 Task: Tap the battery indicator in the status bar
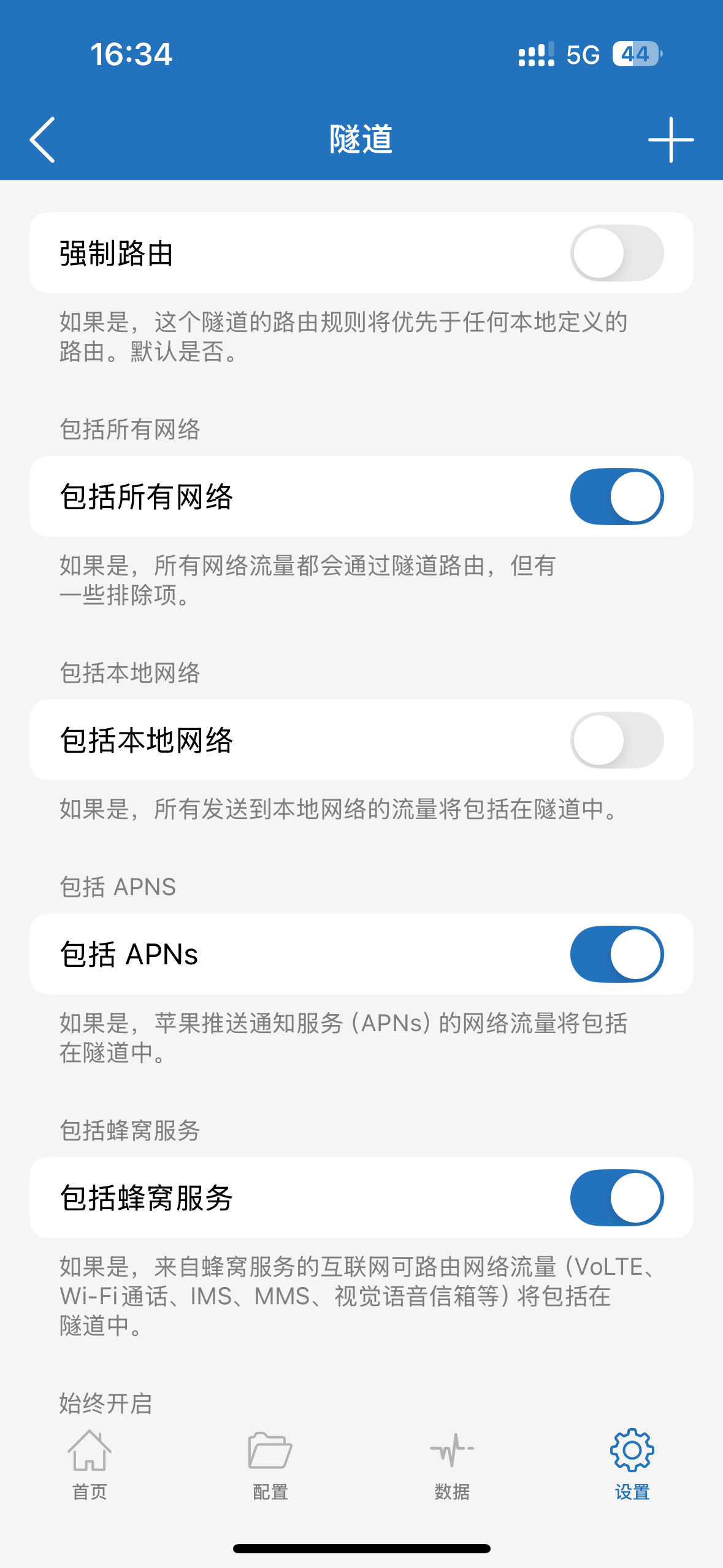[635, 54]
